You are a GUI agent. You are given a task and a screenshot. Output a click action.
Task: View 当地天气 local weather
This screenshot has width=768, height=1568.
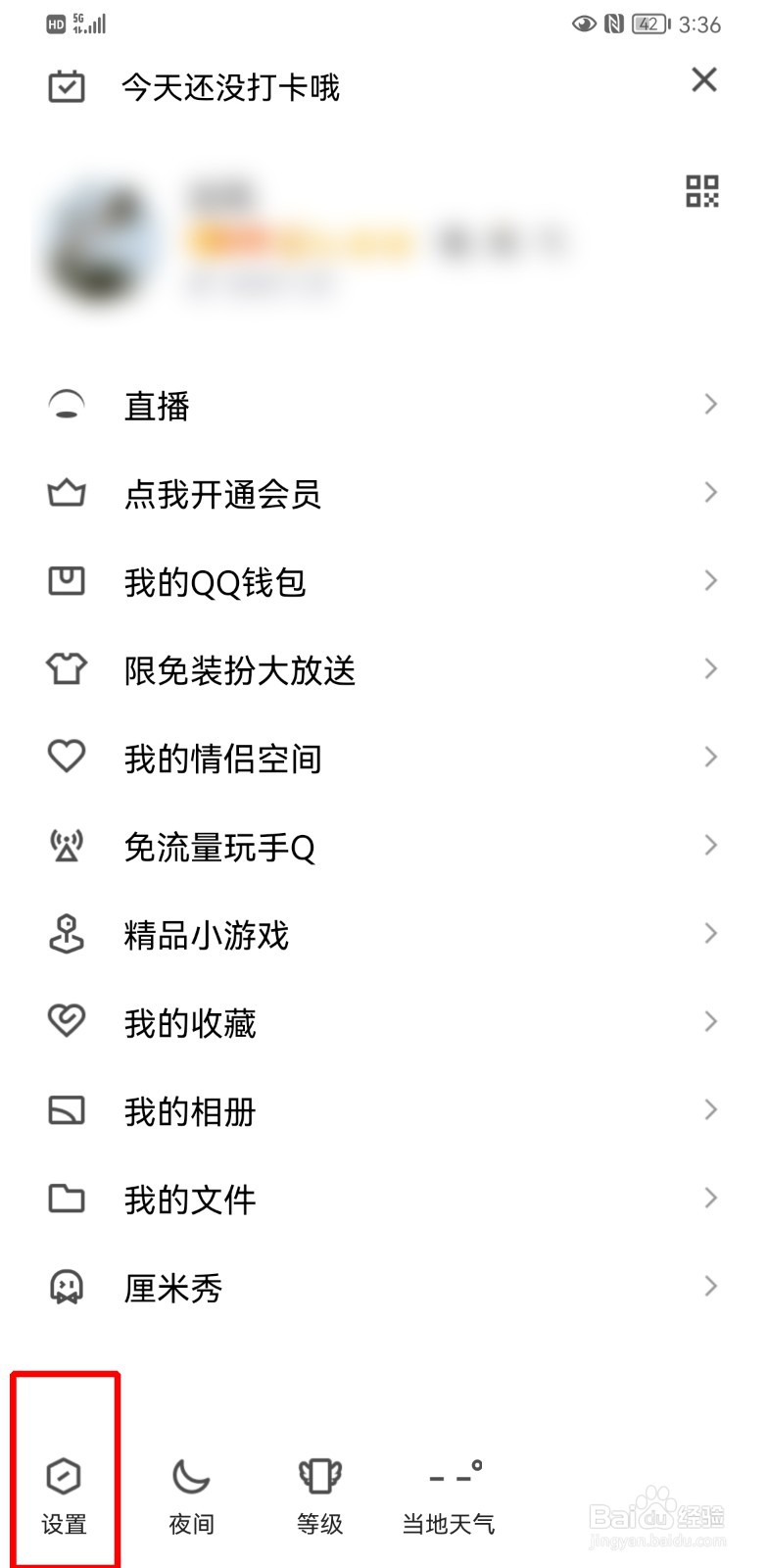(449, 1496)
